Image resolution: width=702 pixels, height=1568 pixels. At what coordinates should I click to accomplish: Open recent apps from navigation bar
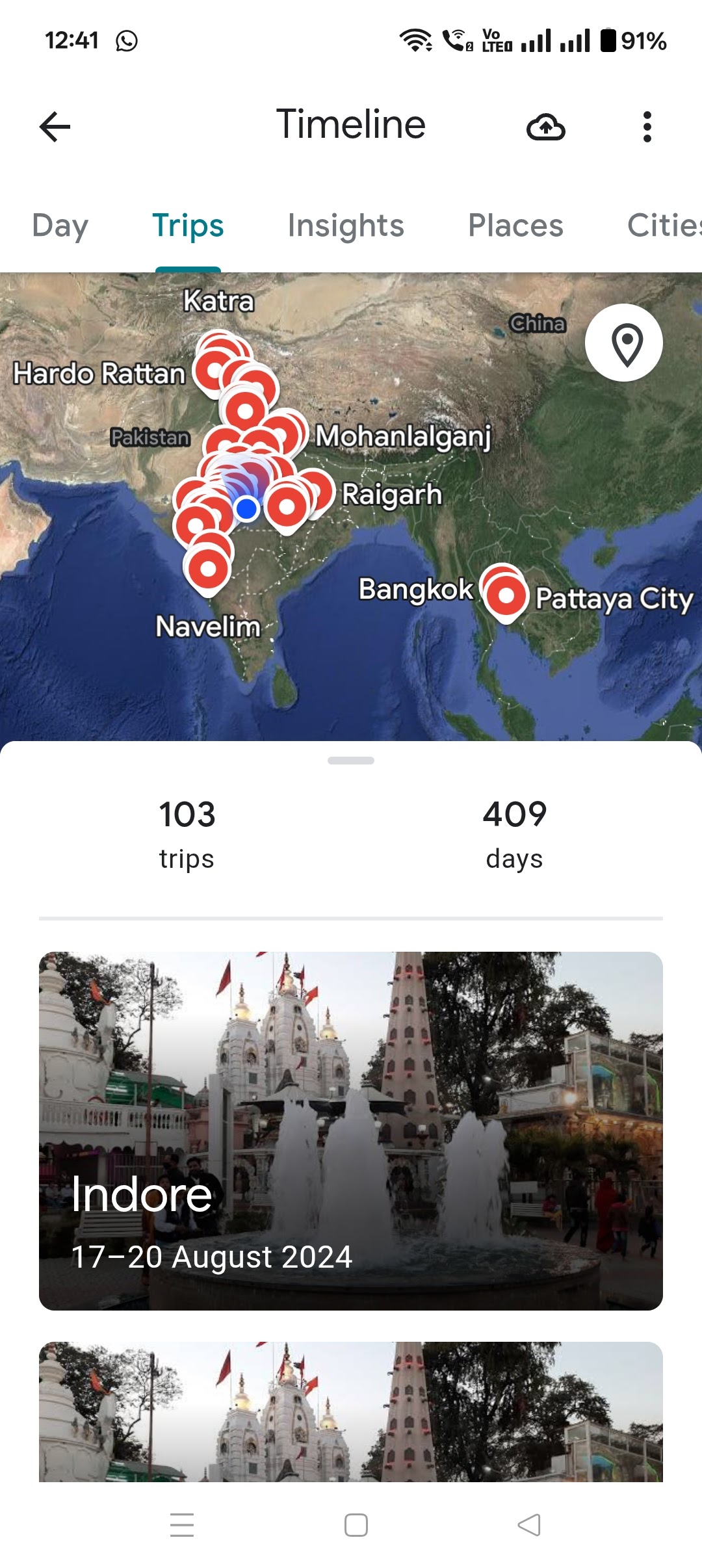tap(182, 1524)
